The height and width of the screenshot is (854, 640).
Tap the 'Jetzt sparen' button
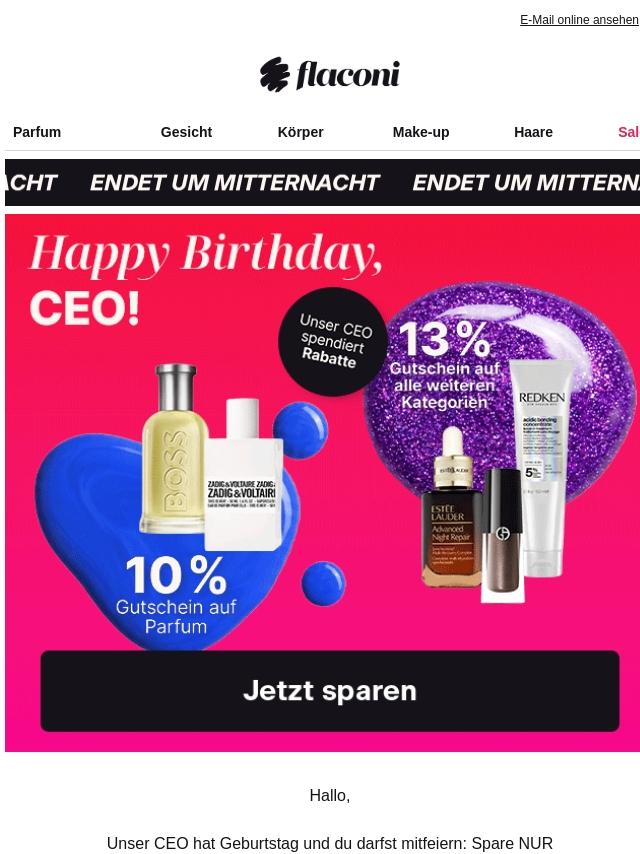click(330, 691)
